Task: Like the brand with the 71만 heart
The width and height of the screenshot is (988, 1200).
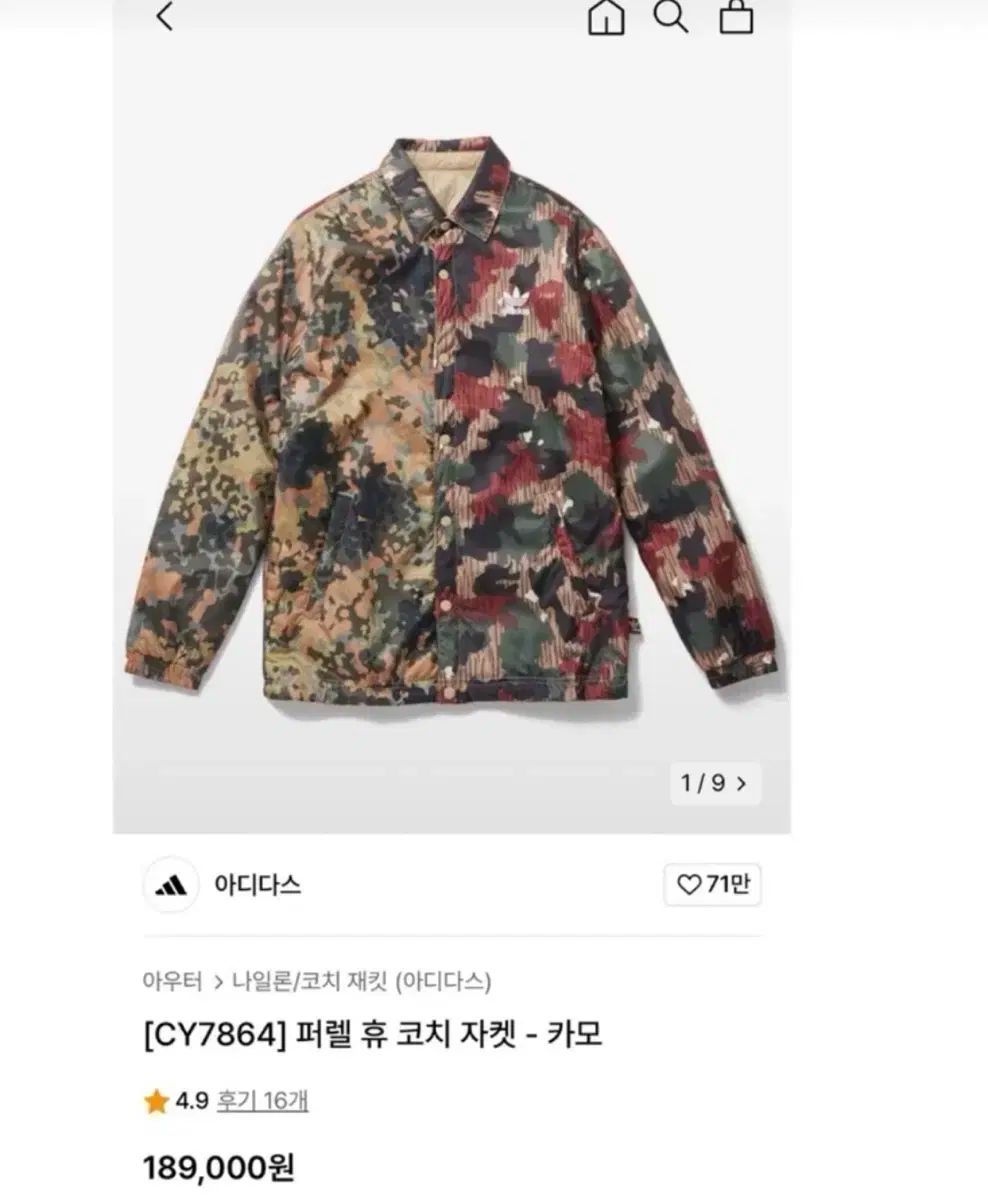Action: [712, 885]
